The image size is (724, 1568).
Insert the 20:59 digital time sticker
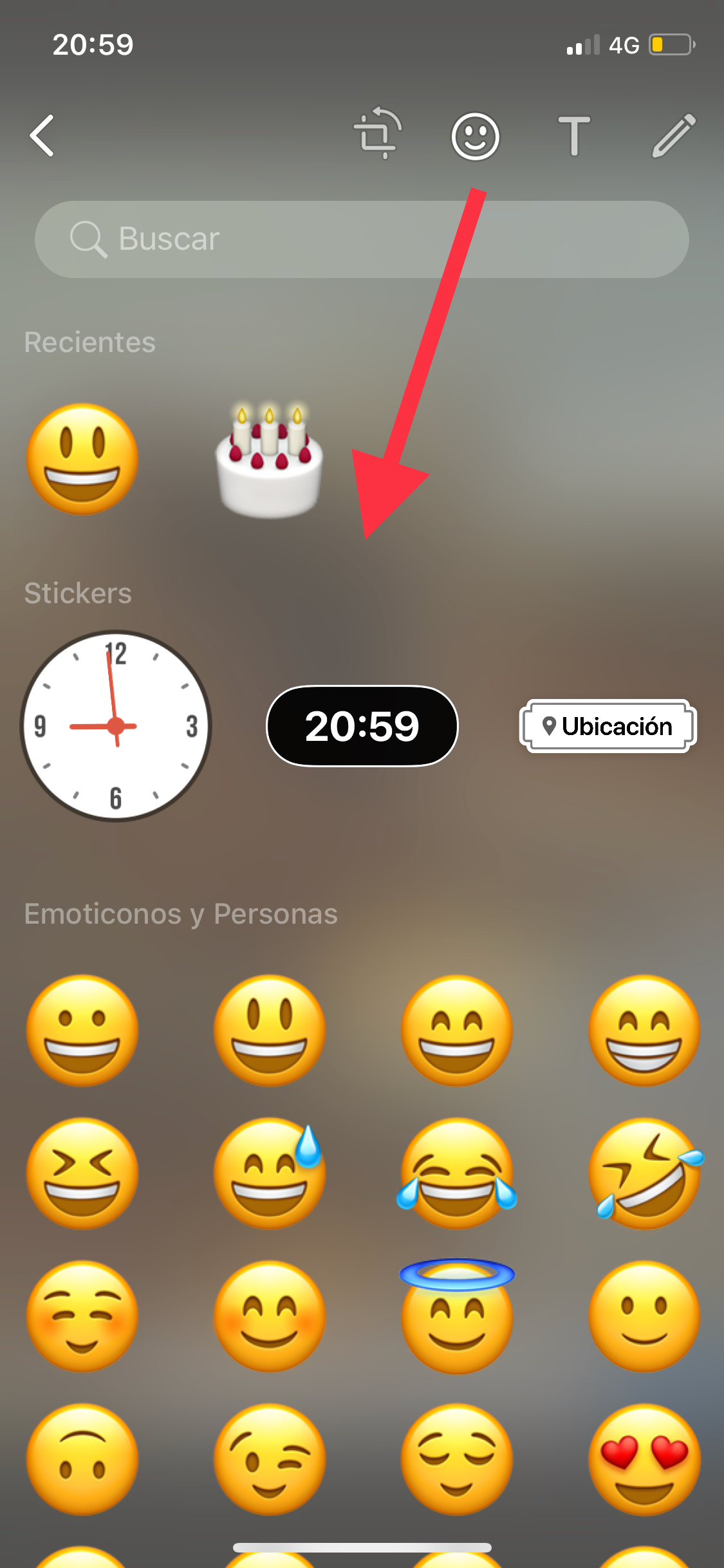tap(362, 726)
